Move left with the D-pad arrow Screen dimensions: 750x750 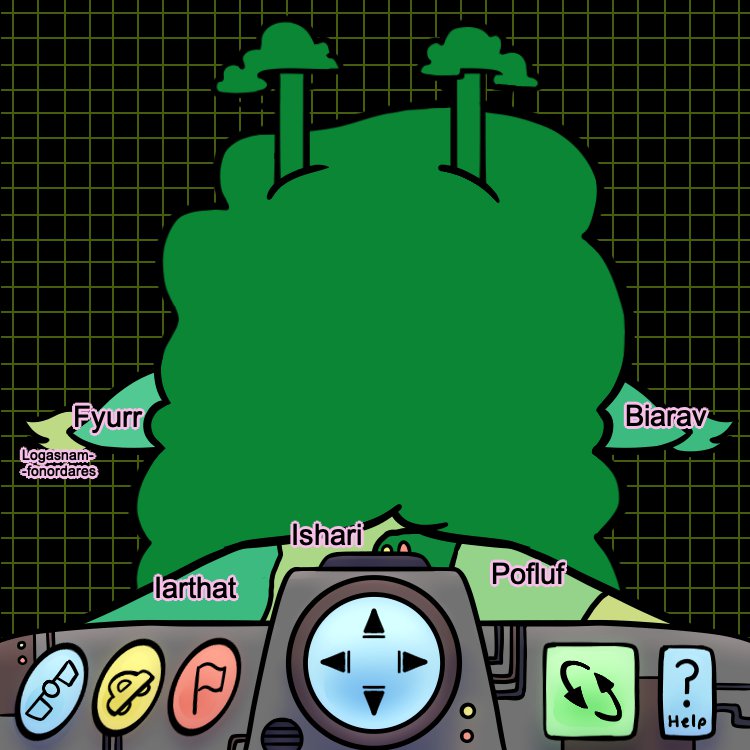point(335,661)
